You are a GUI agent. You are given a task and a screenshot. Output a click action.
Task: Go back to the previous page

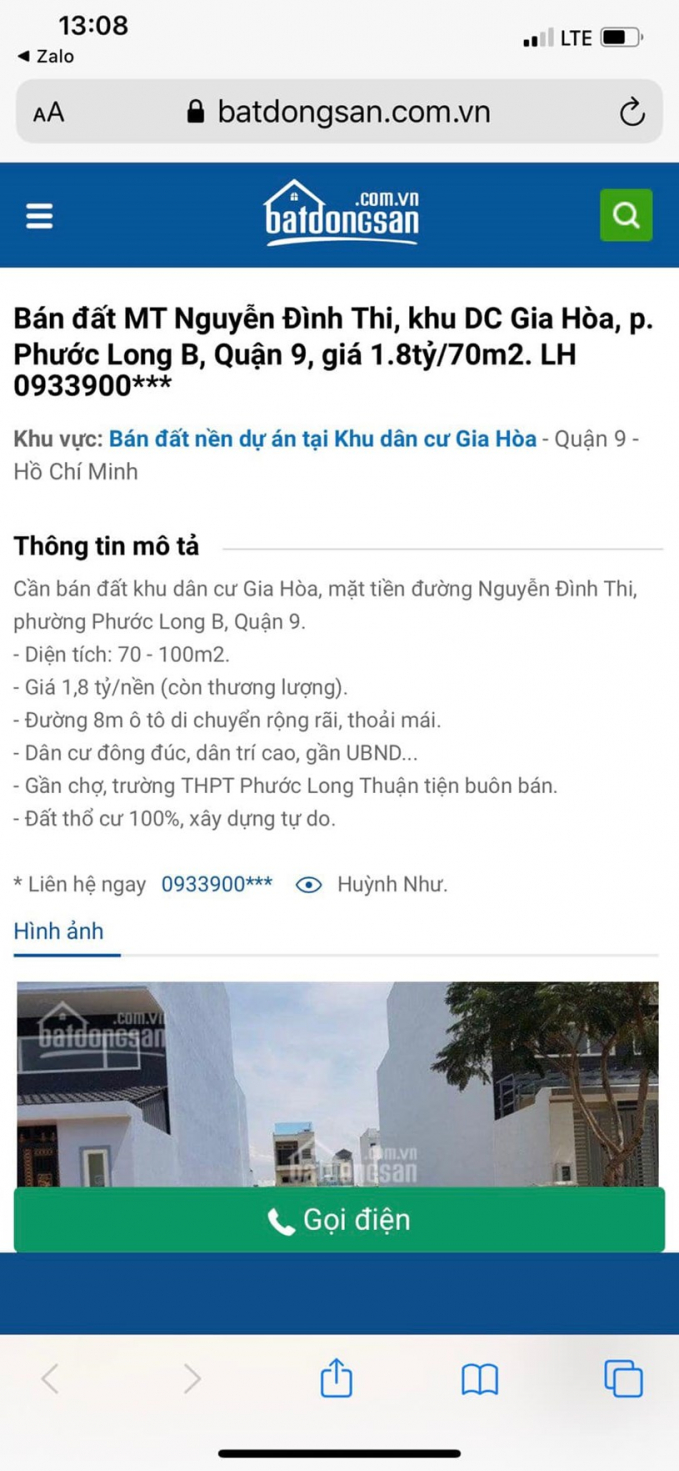click(50, 1380)
